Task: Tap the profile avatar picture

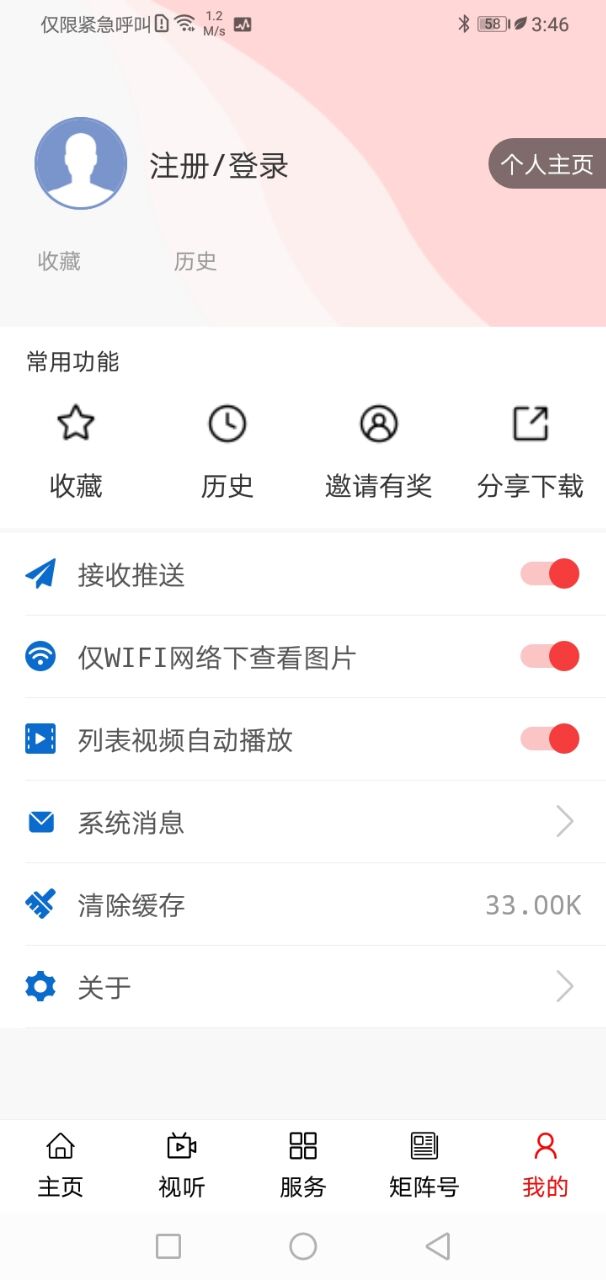Action: pos(81,163)
